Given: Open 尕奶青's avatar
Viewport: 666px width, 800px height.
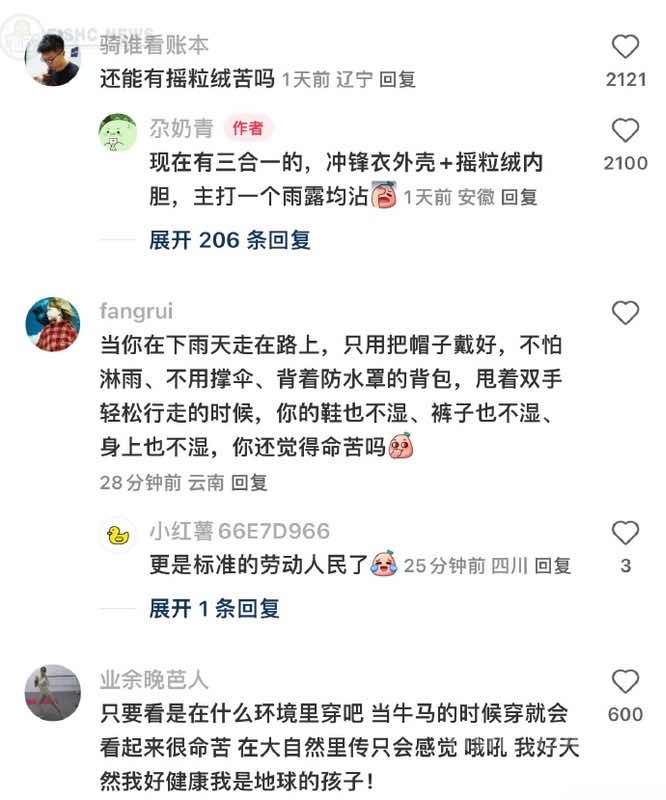Looking at the screenshot, I should click(117, 132).
